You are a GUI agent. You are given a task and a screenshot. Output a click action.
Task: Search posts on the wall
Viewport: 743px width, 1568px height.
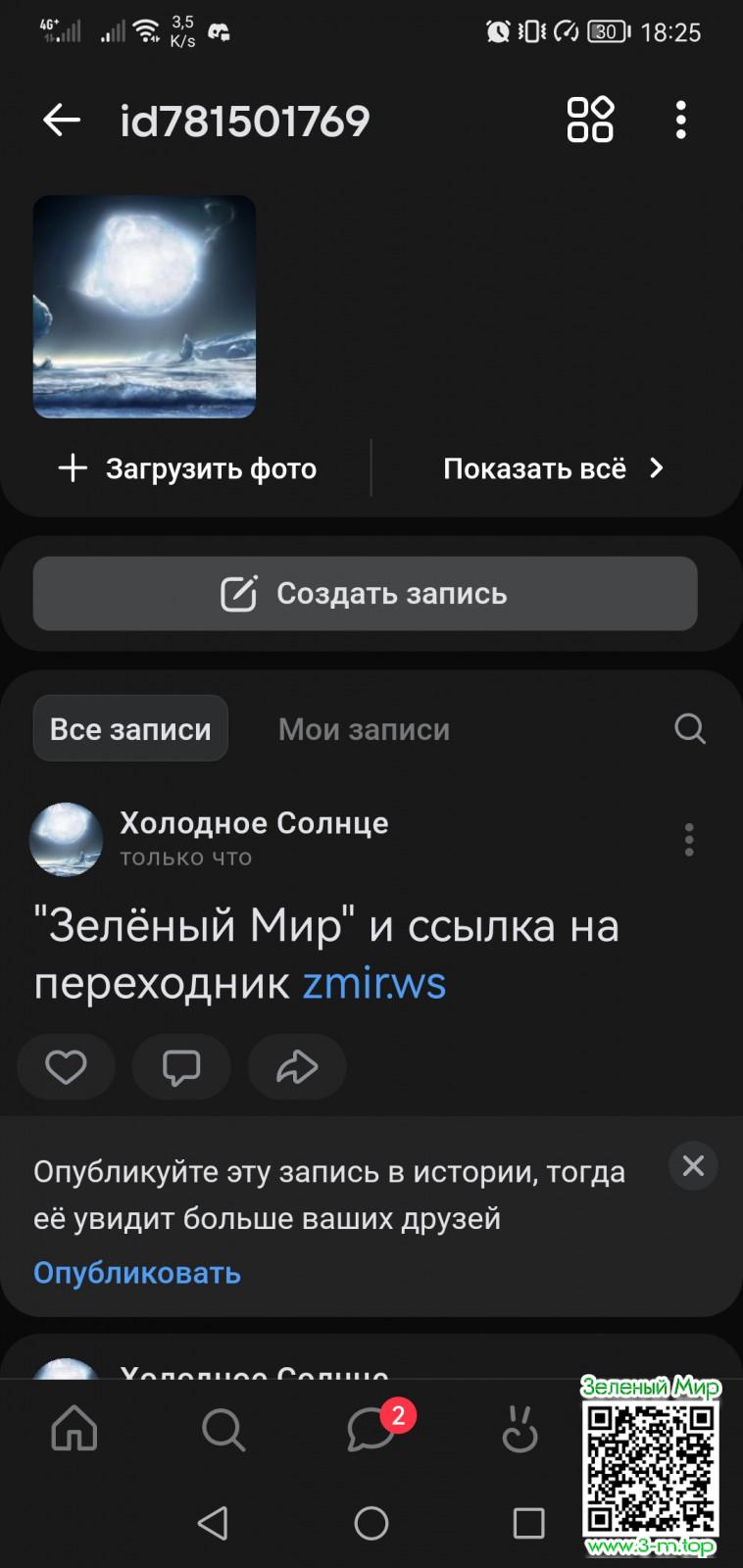point(689,729)
